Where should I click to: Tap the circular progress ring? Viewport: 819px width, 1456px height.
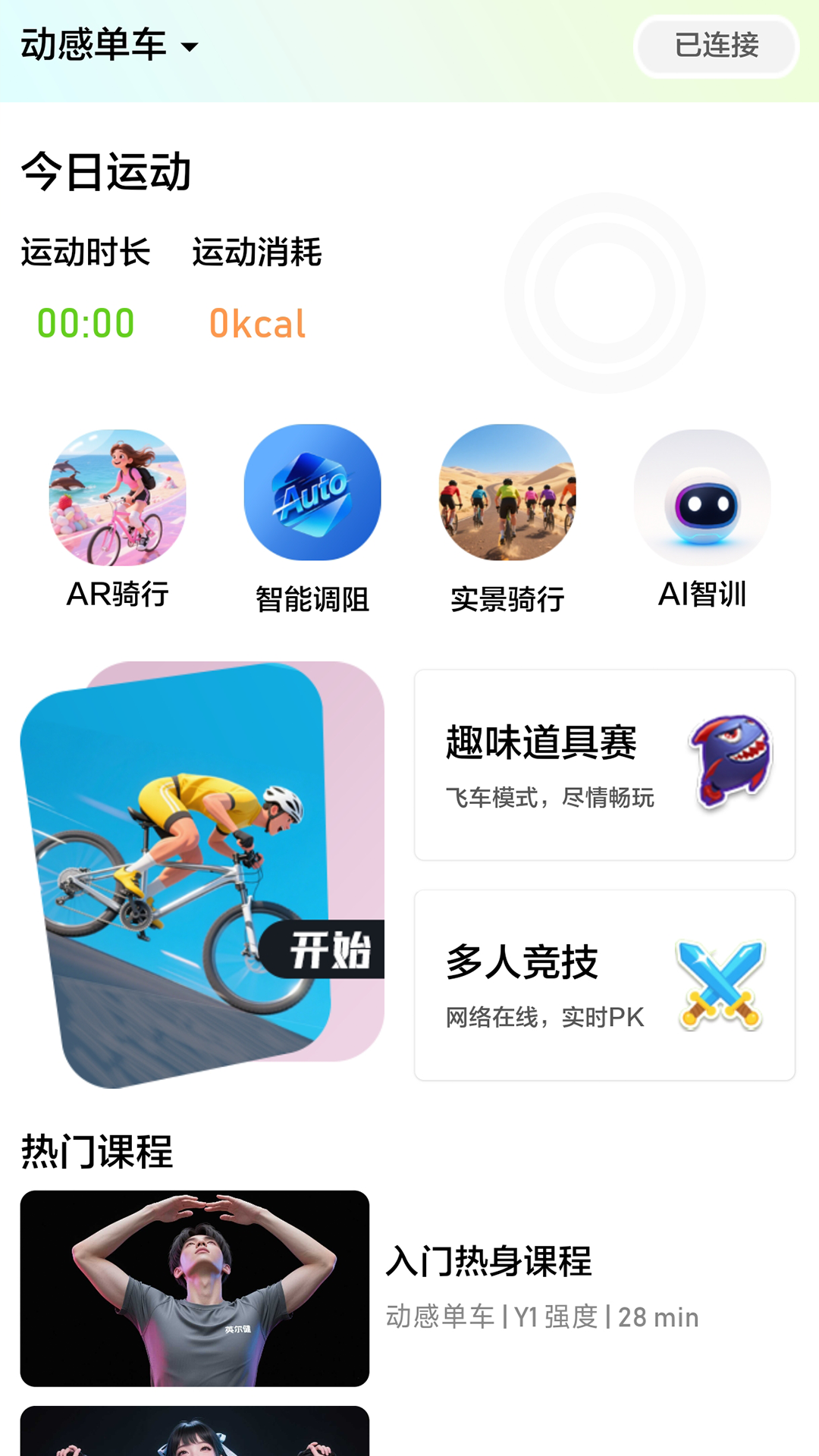(602, 292)
